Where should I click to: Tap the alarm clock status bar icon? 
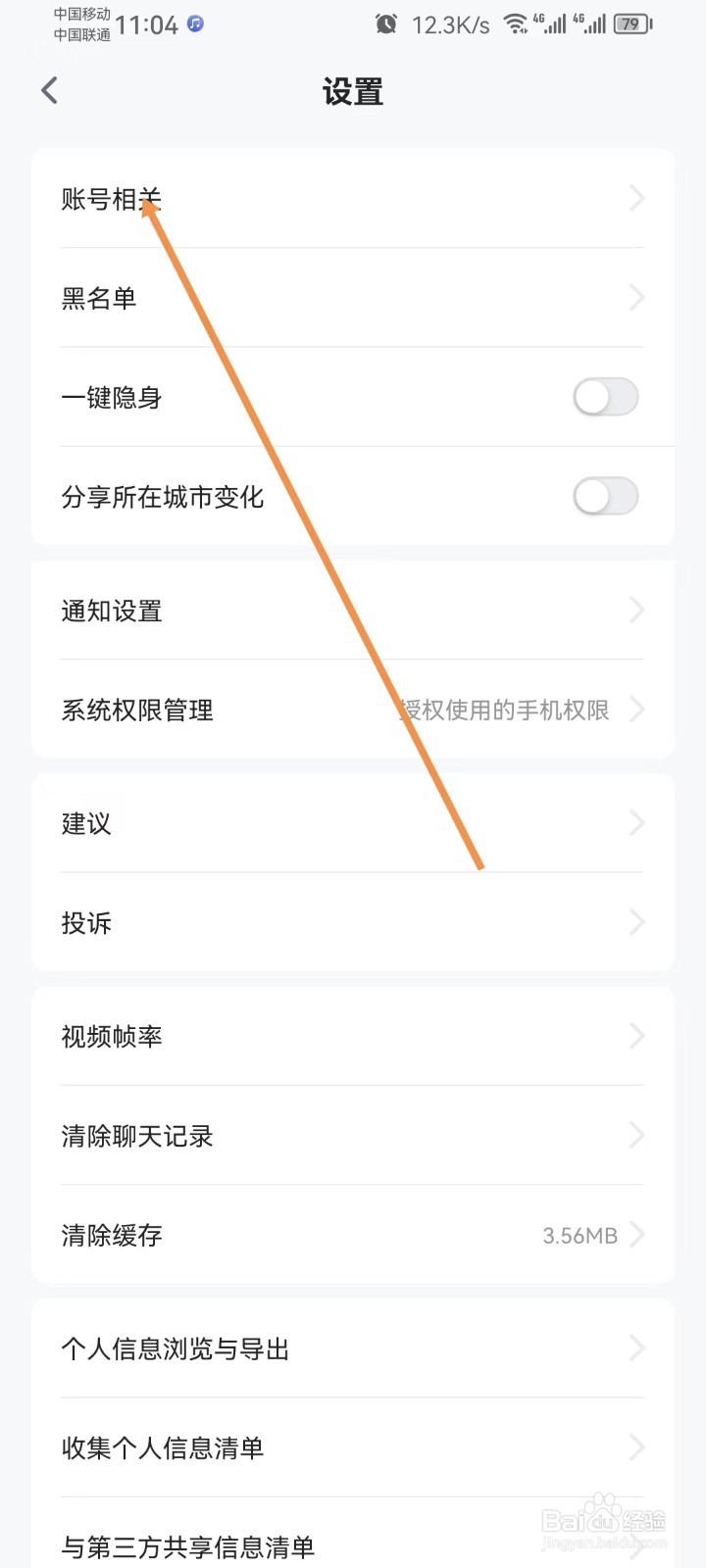386,24
